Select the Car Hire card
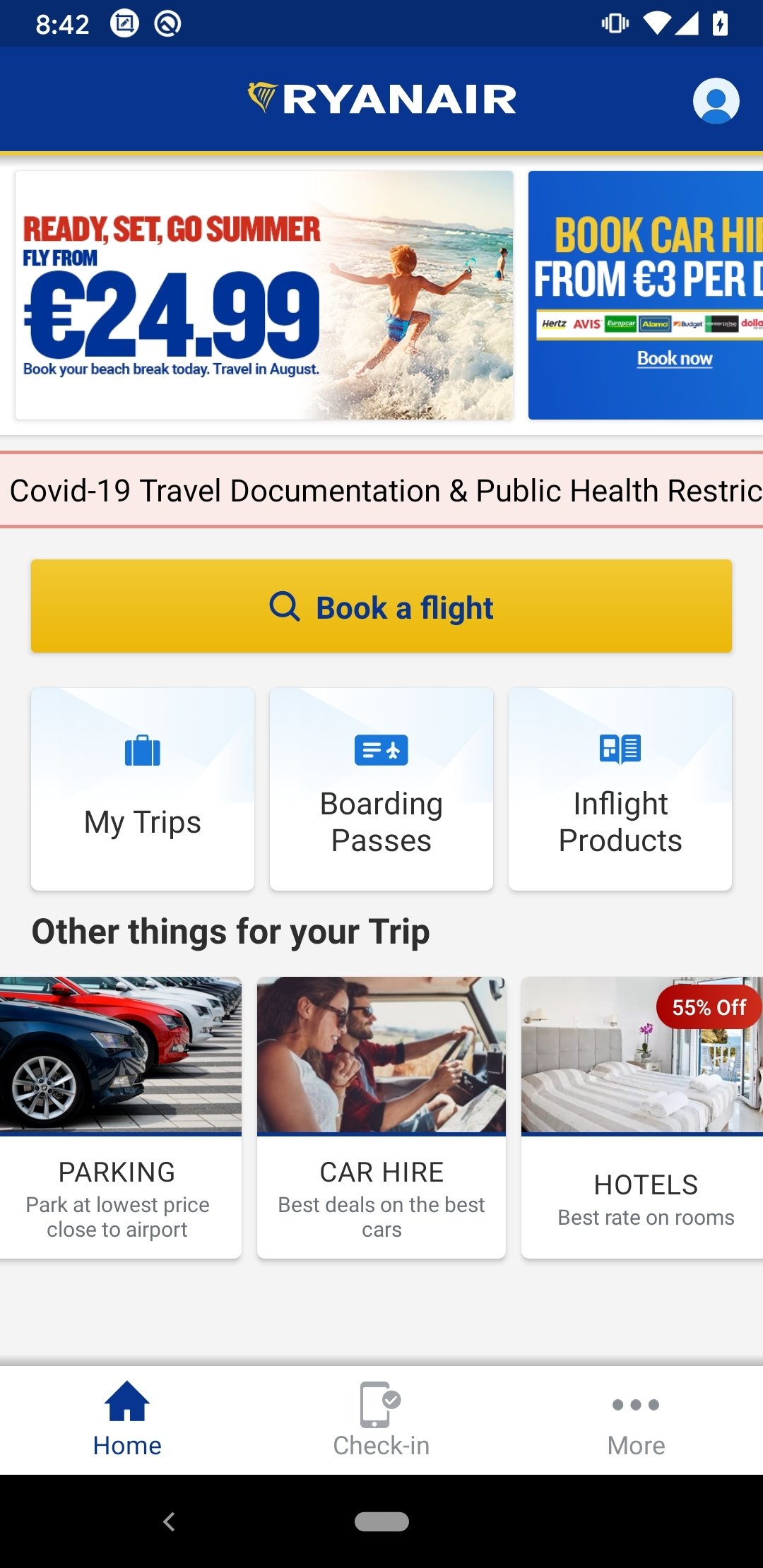 pos(381,1117)
